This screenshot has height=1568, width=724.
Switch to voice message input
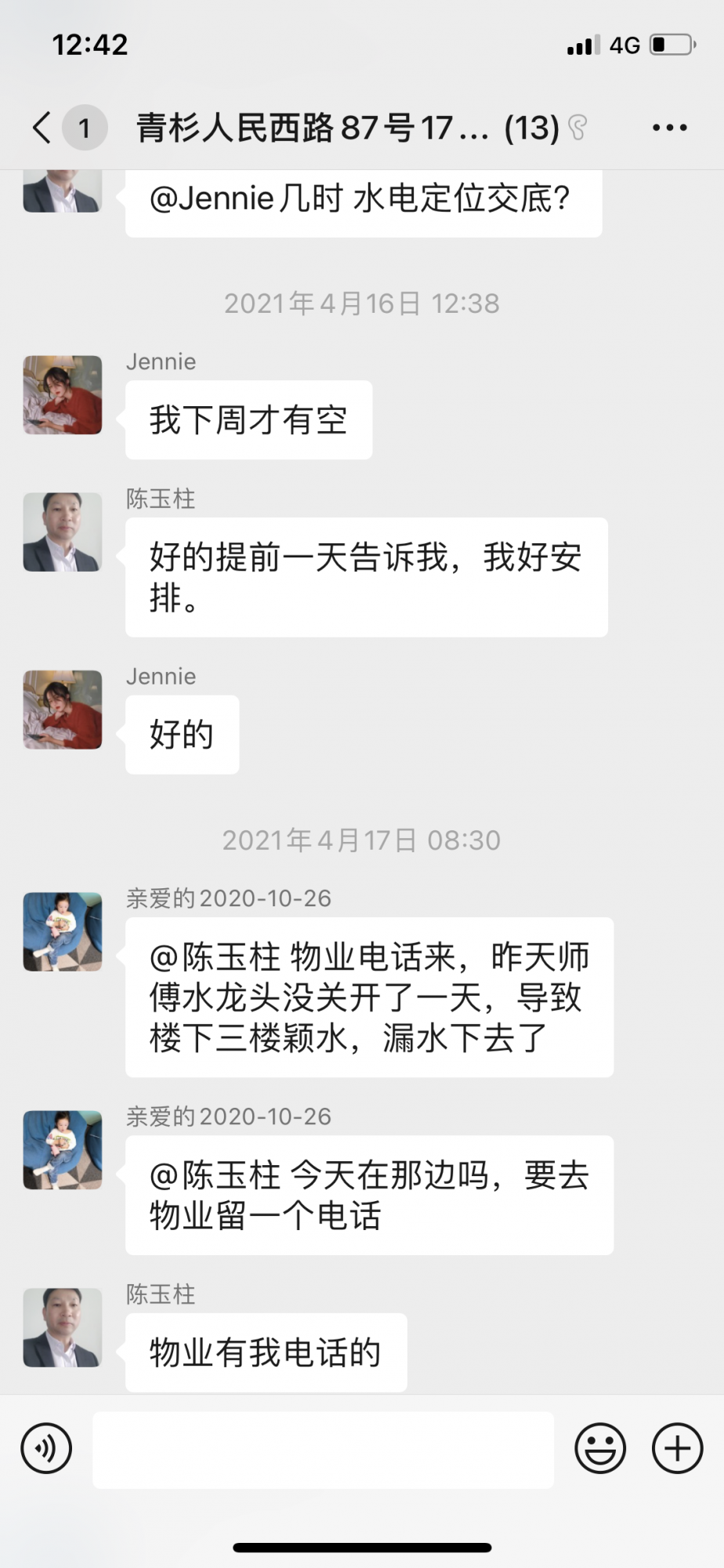point(47,1449)
